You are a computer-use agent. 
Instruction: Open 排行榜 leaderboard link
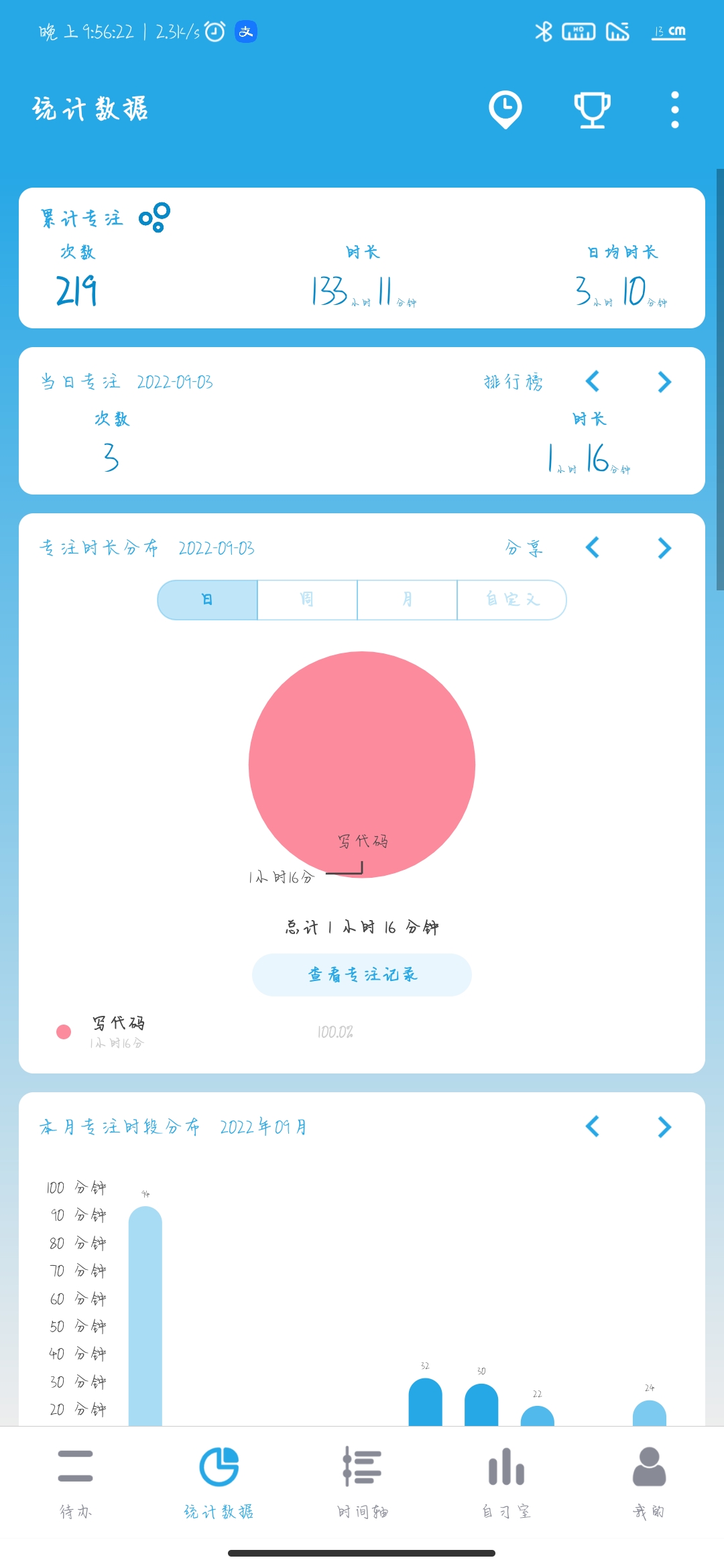point(514,382)
